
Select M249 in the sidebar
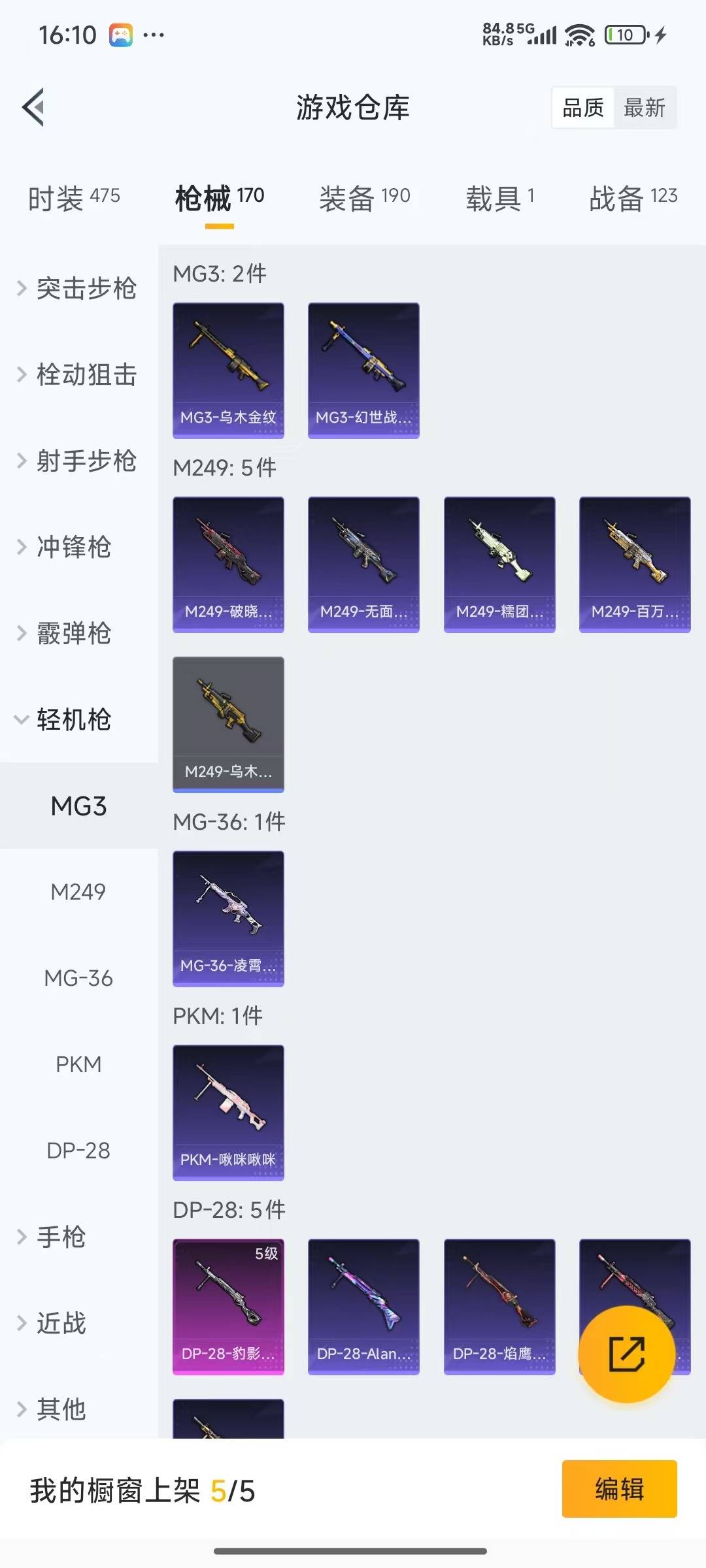pos(78,892)
